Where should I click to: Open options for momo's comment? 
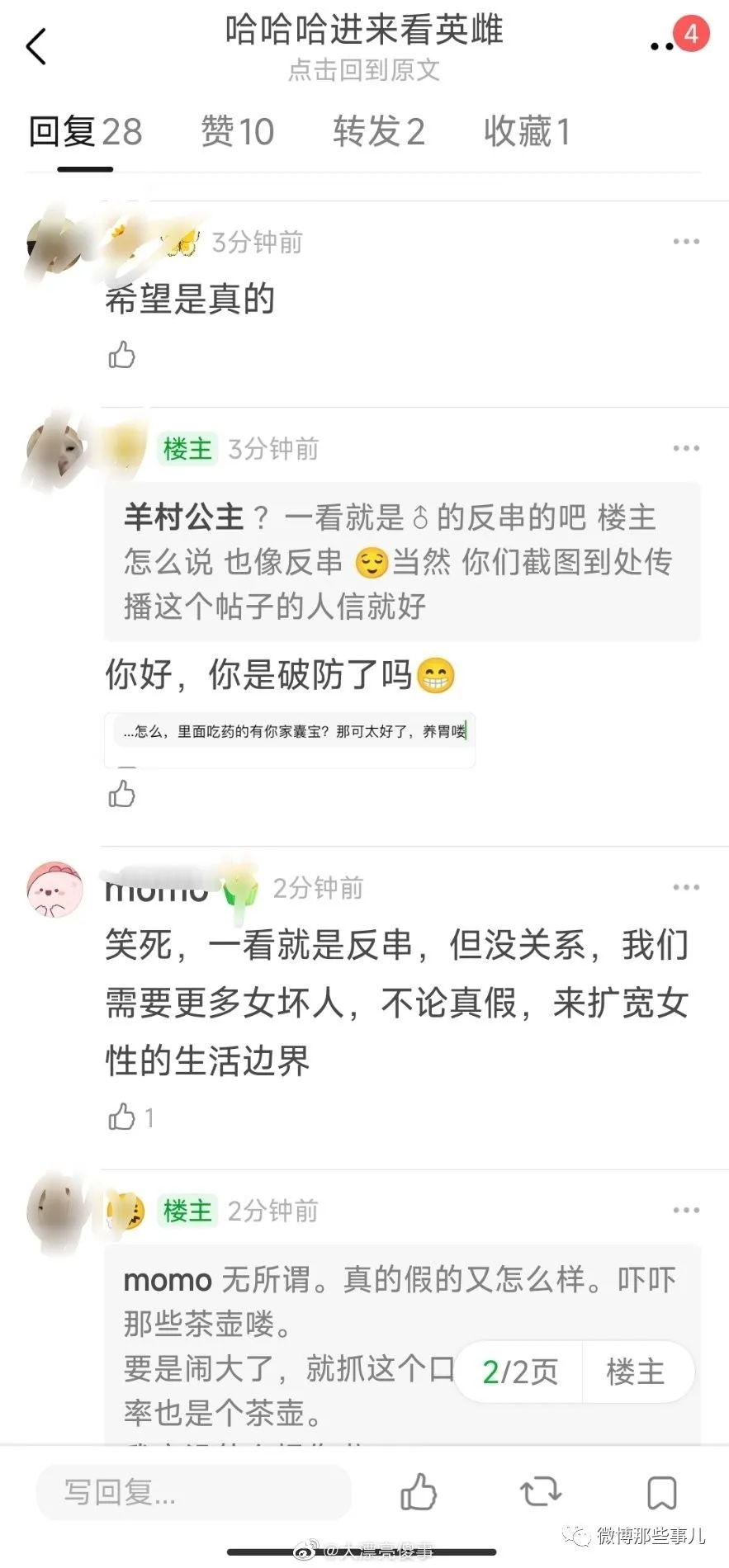point(685,887)
